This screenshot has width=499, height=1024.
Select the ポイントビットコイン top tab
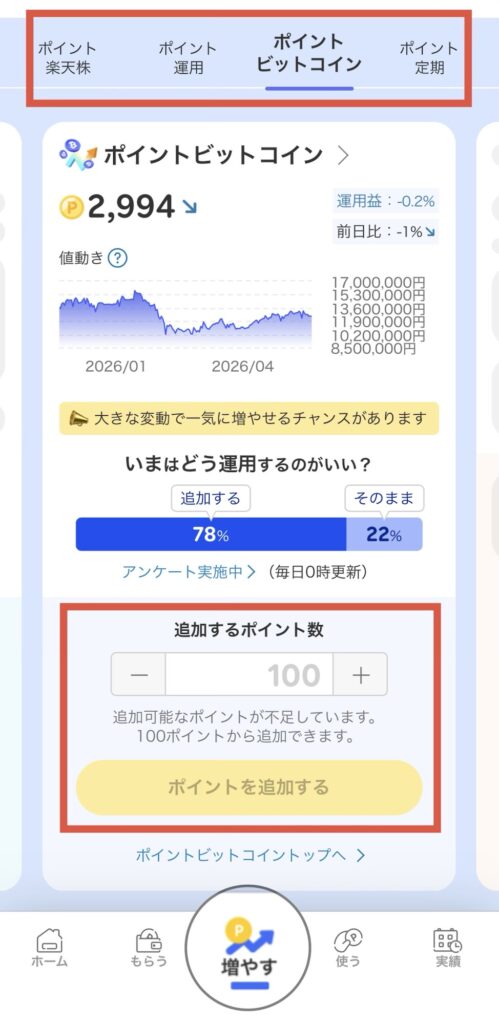tap(309, 54)
